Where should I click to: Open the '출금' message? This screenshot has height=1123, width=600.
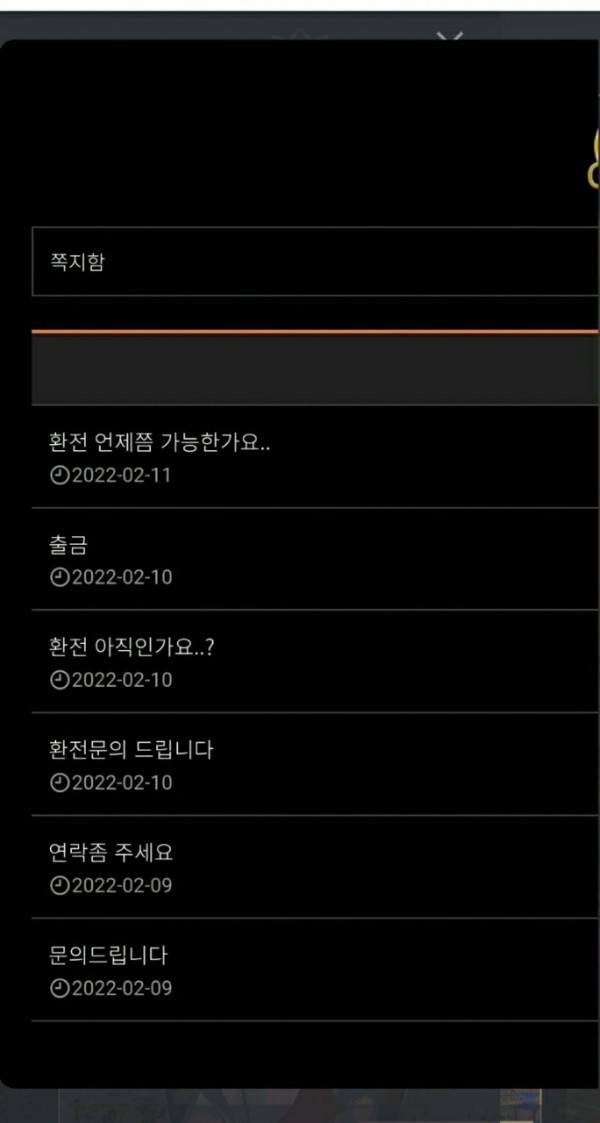68,546
